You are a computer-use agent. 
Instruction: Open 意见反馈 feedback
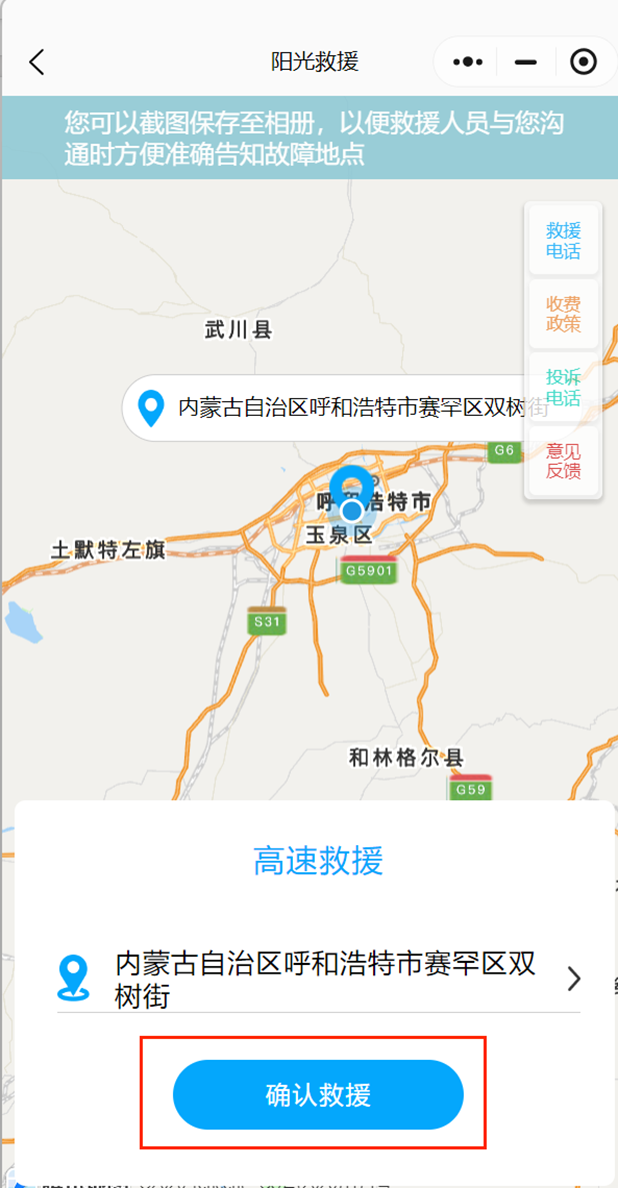click(563, 461)
